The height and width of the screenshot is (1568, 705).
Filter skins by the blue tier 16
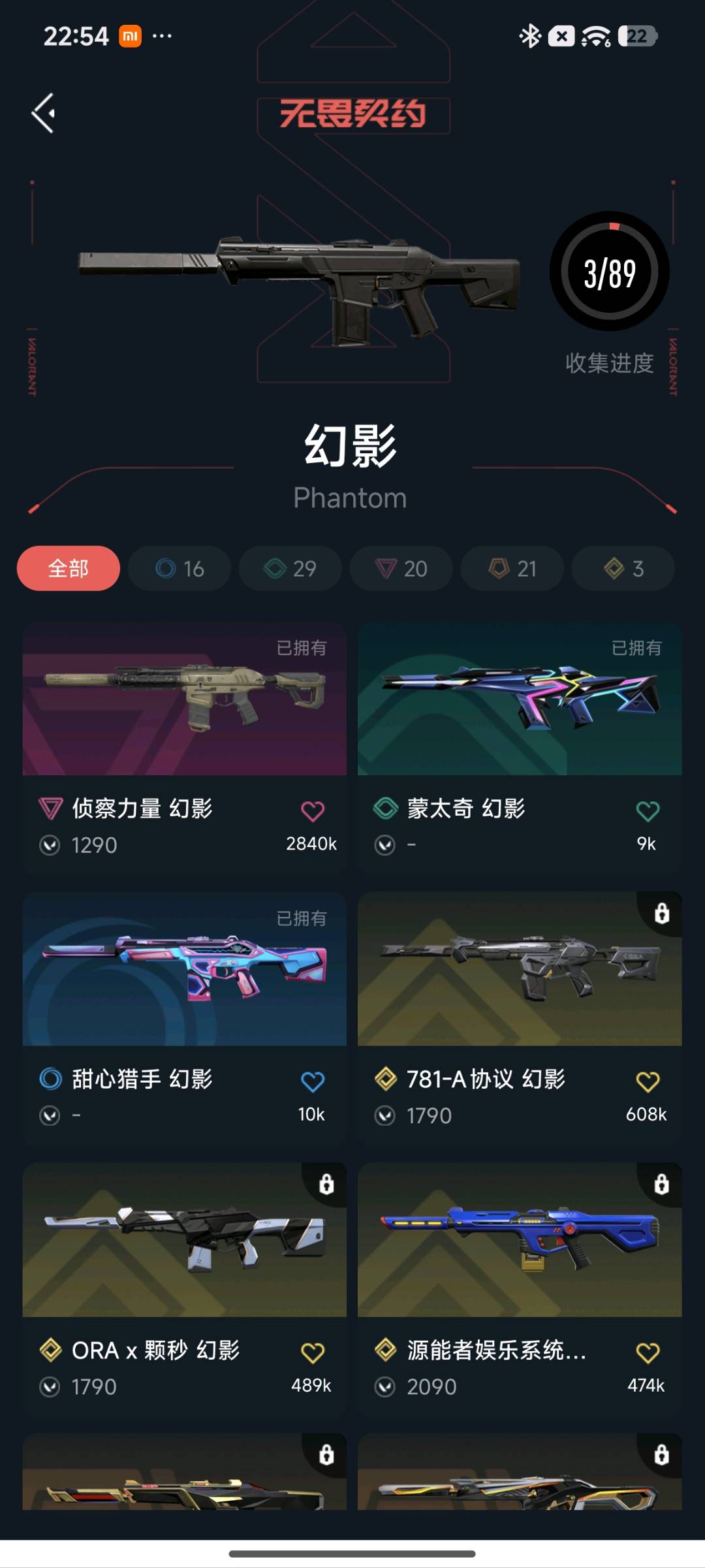coord(180,568)
